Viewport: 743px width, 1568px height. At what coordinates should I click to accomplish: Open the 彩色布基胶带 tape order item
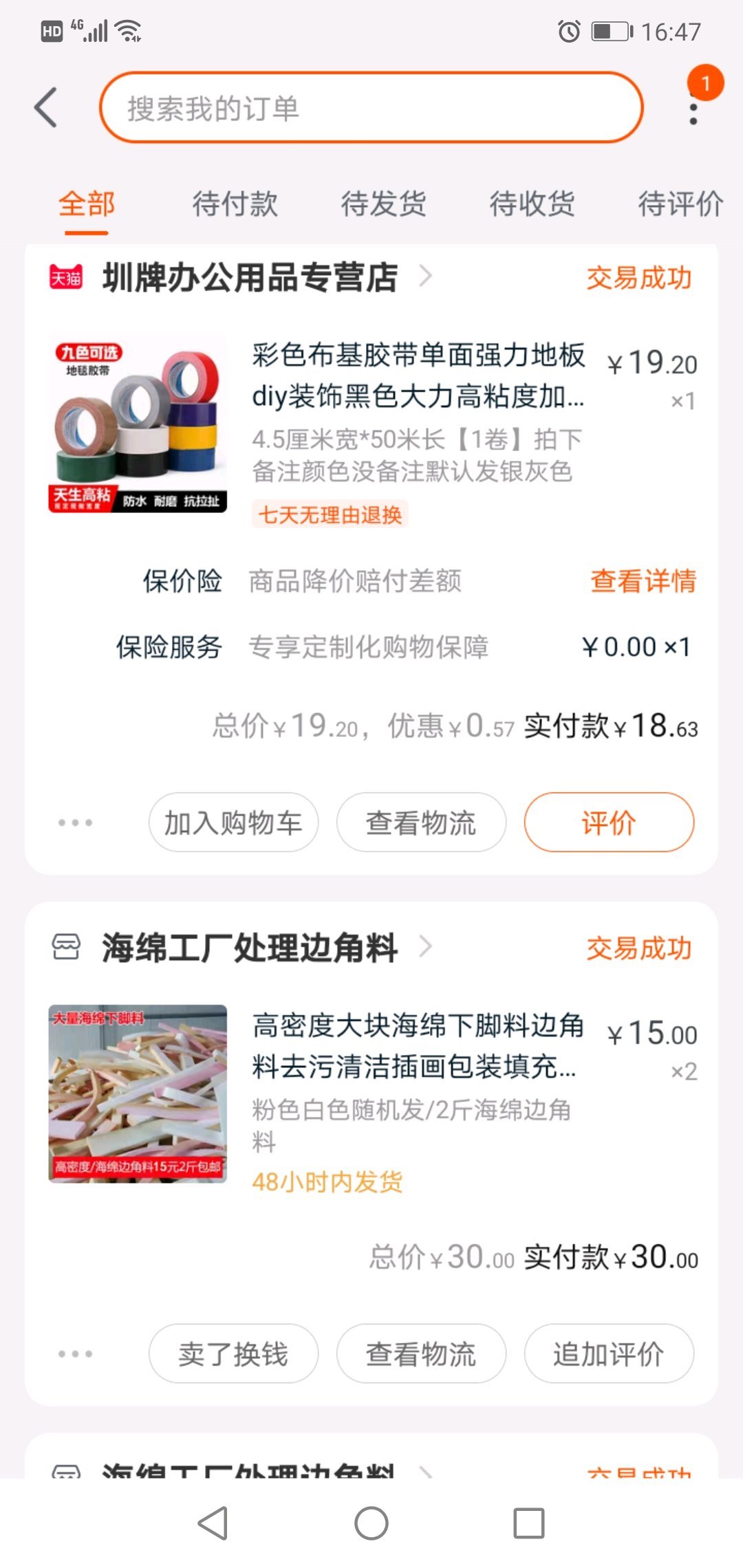pyautogui.click(x=418, y=375)
